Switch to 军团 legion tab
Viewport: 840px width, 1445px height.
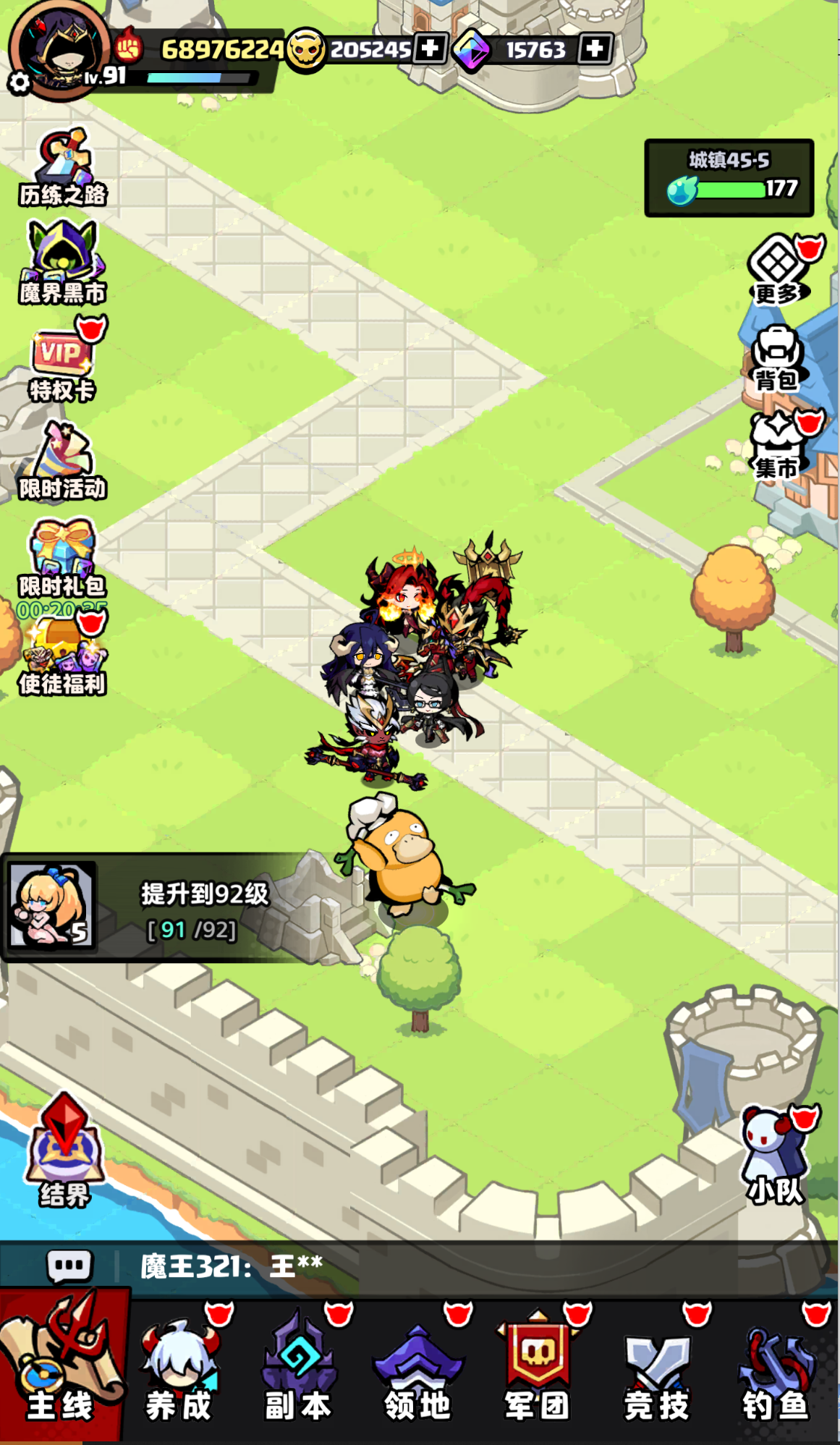(537, 1373)
